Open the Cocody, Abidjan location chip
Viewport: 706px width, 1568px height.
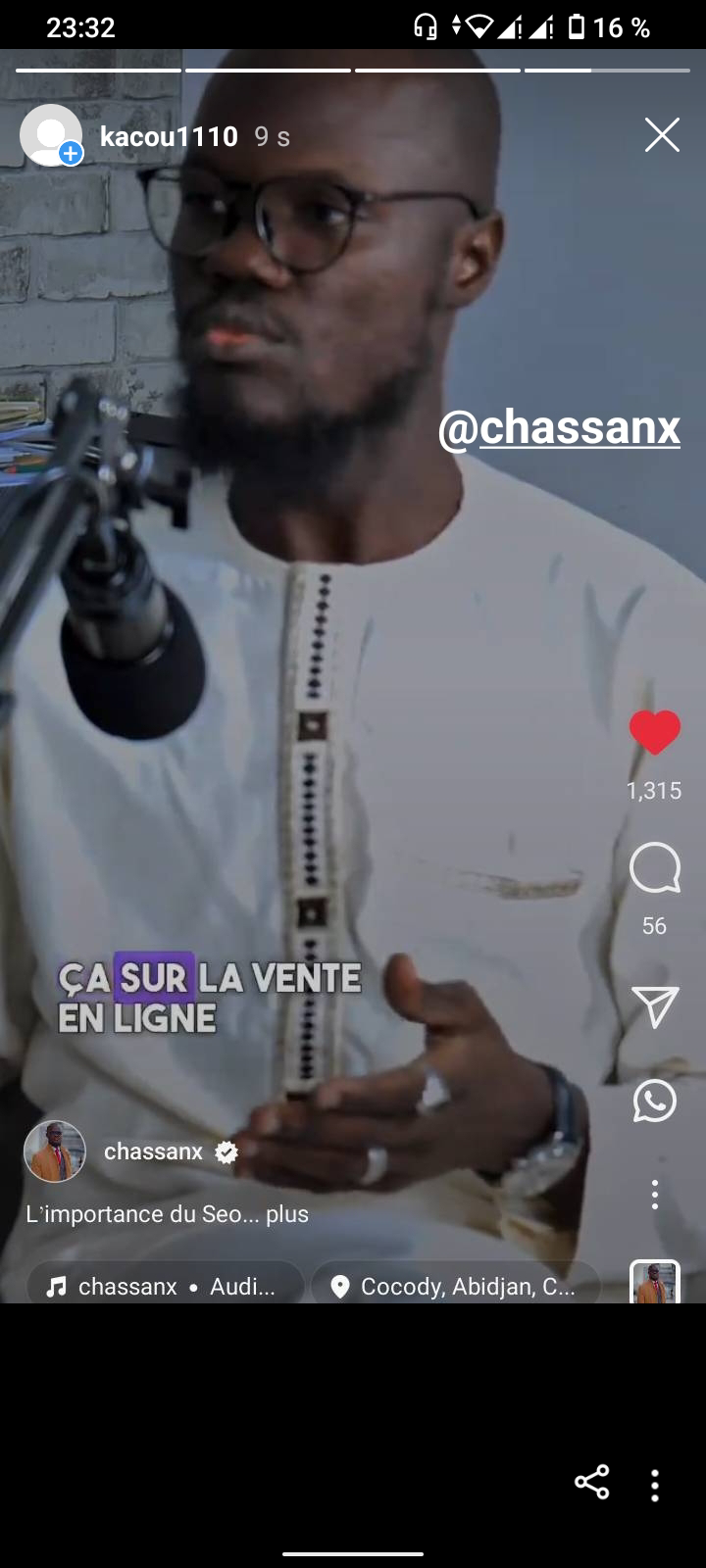point(455,1286)
